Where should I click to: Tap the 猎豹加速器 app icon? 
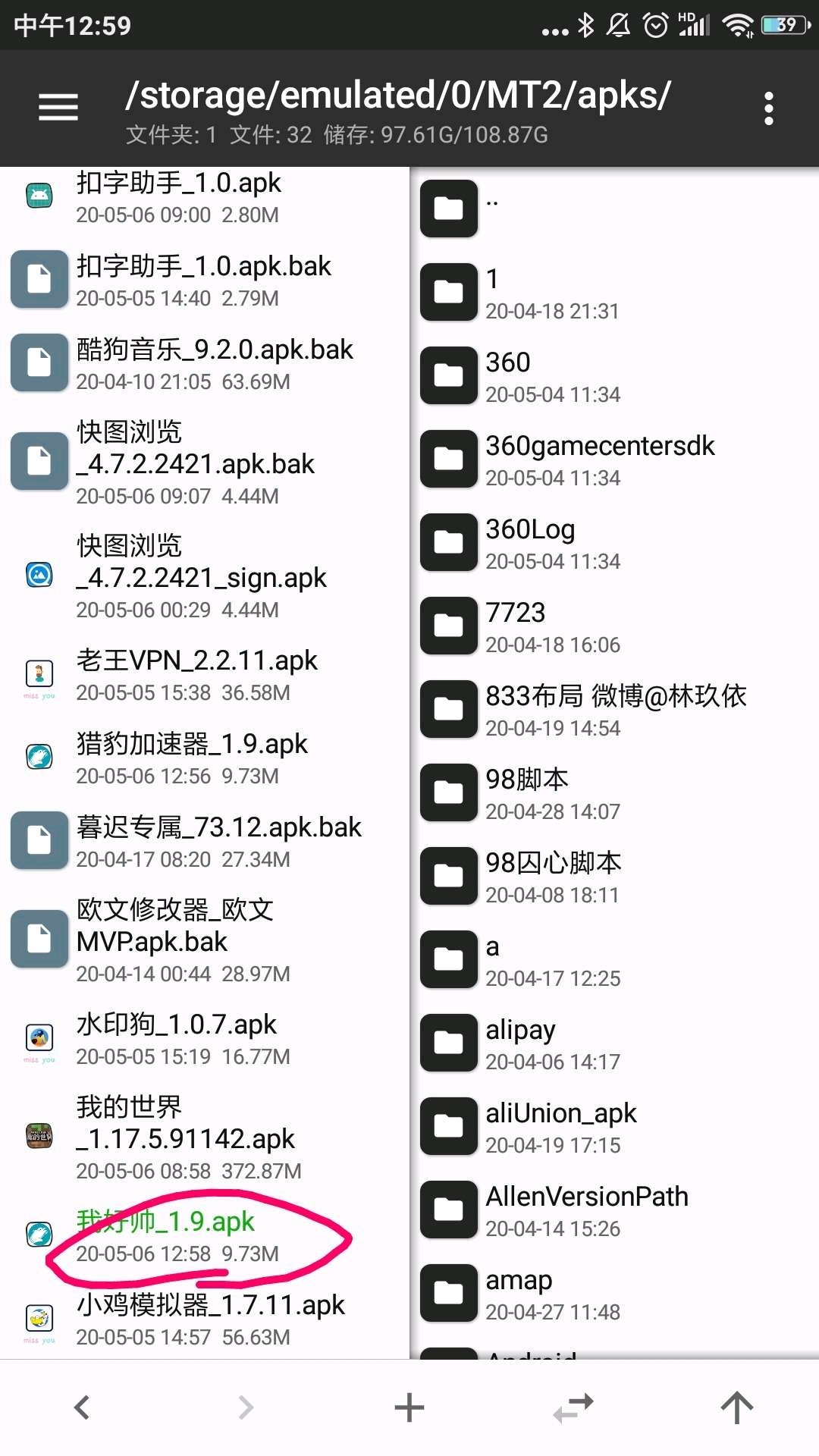pos(39,756)
